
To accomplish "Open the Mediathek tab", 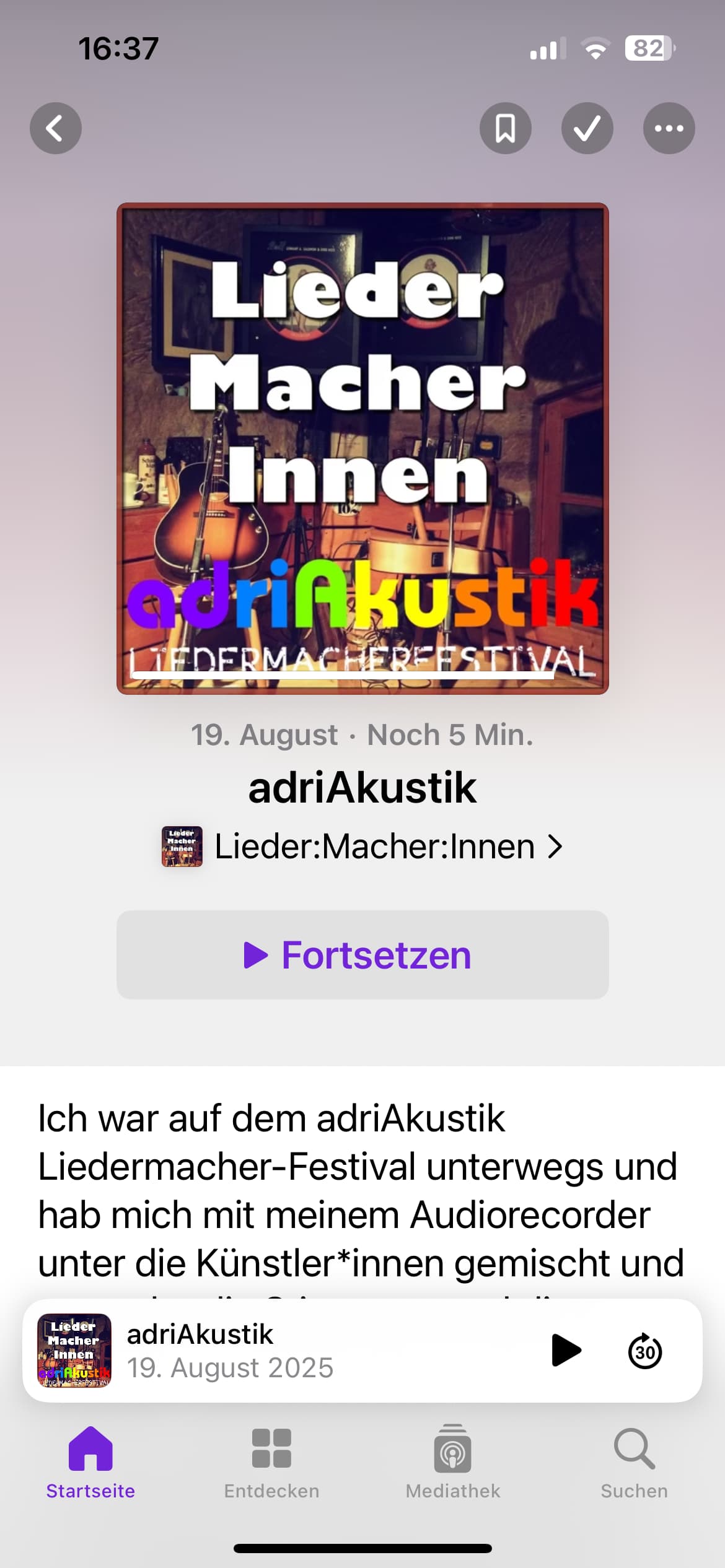I will tap(453, 1462).
